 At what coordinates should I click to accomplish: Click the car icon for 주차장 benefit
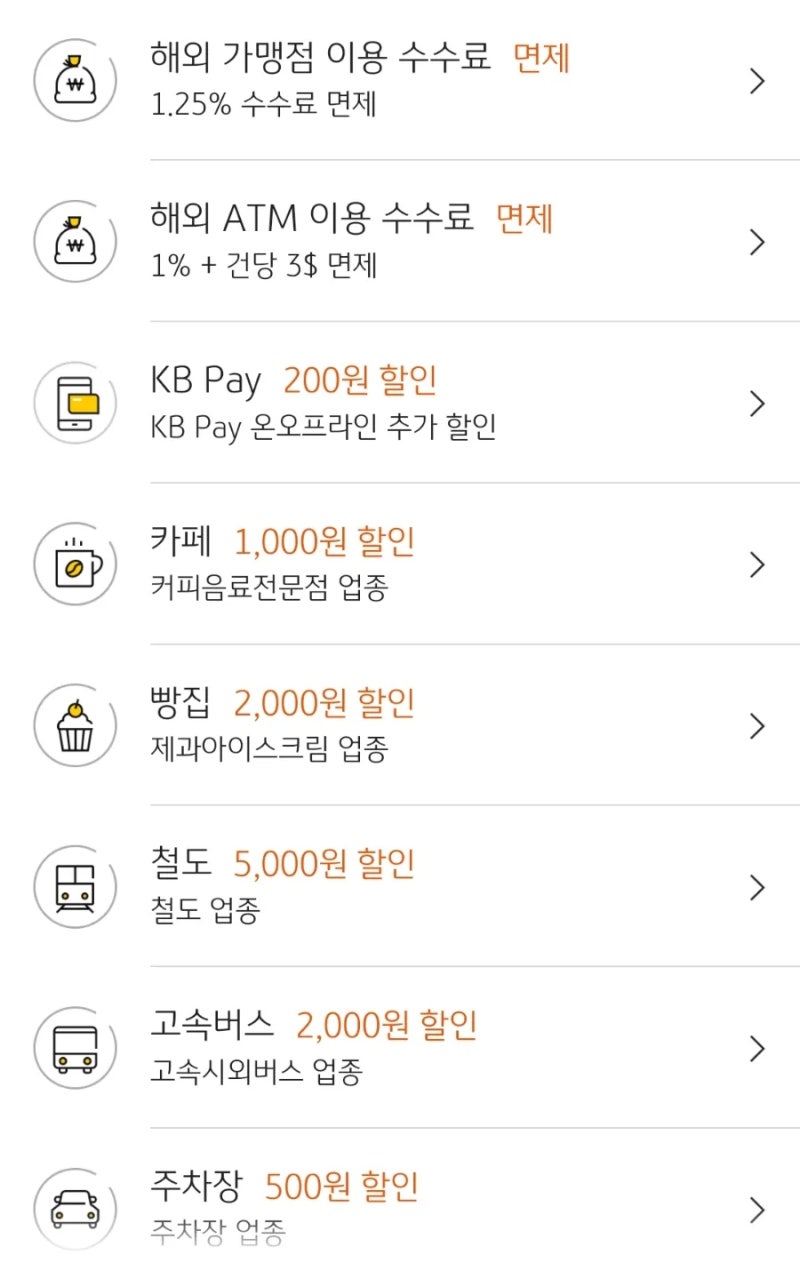point(73,1210)
